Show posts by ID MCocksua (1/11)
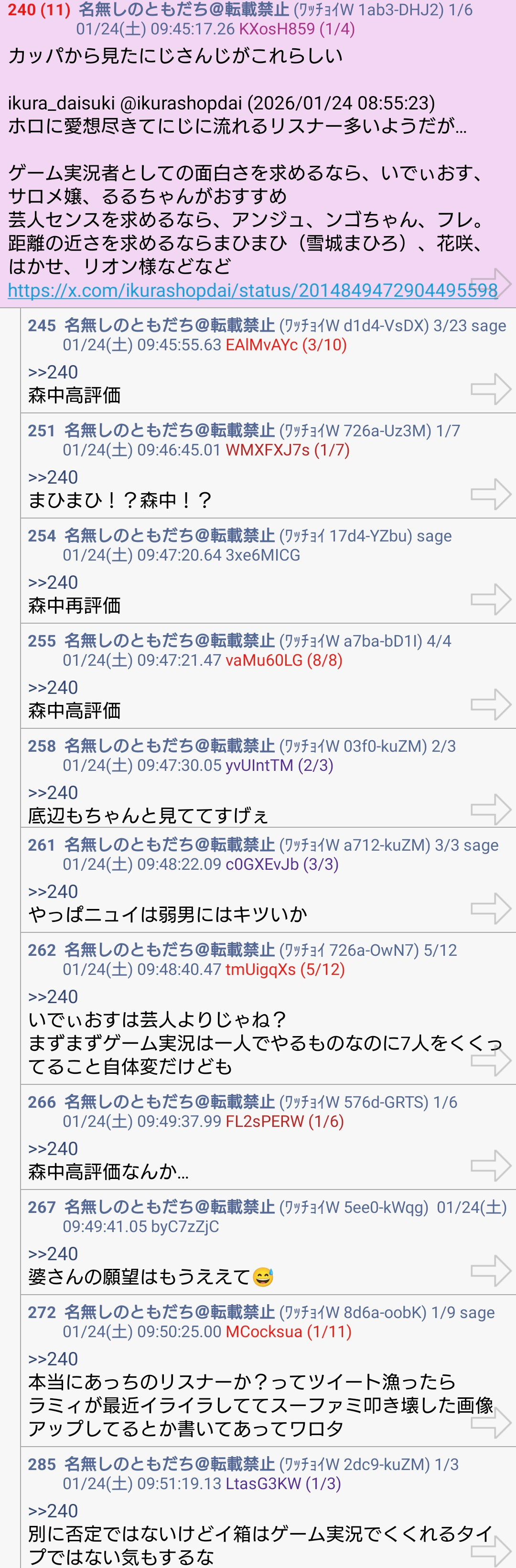Viewport: 516px width, 1568px height. (289, 1332)
